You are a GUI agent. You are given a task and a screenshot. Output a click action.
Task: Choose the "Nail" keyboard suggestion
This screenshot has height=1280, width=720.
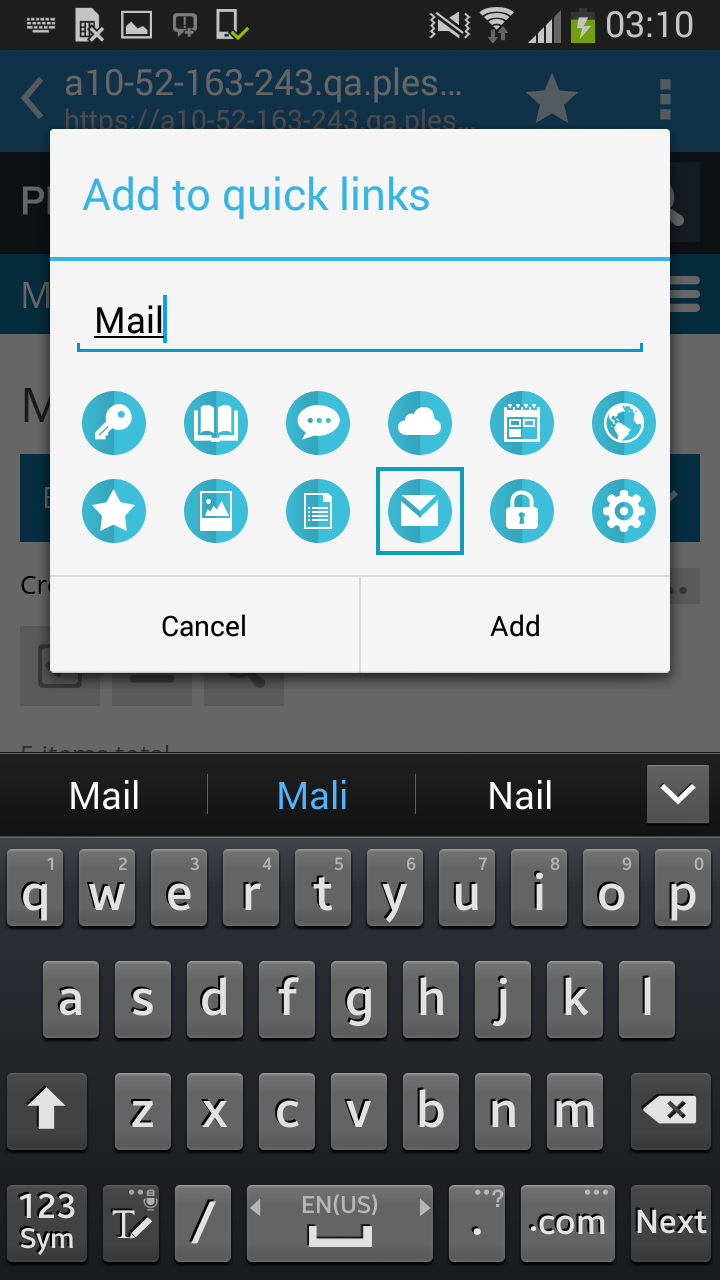520,796
